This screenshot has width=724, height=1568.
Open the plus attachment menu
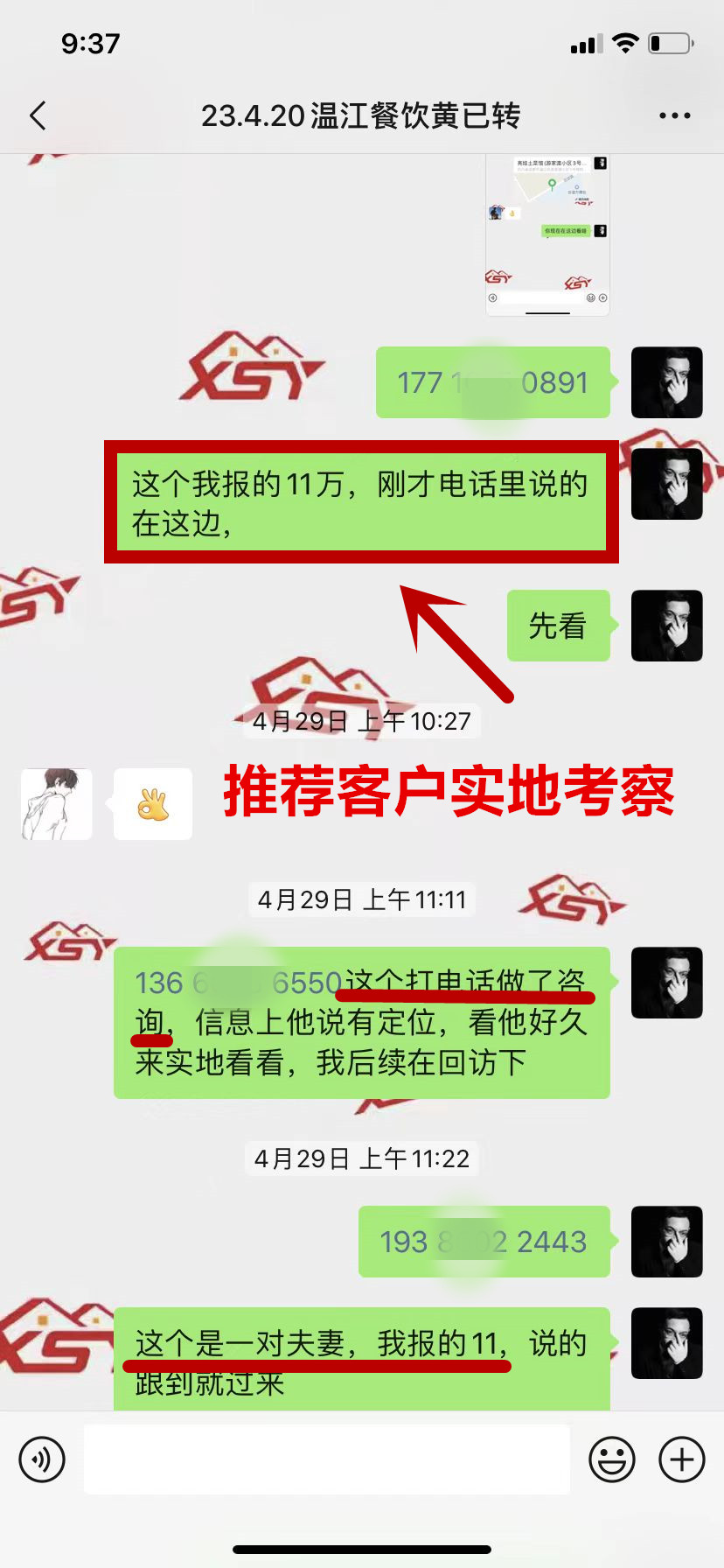(681, 1459)
